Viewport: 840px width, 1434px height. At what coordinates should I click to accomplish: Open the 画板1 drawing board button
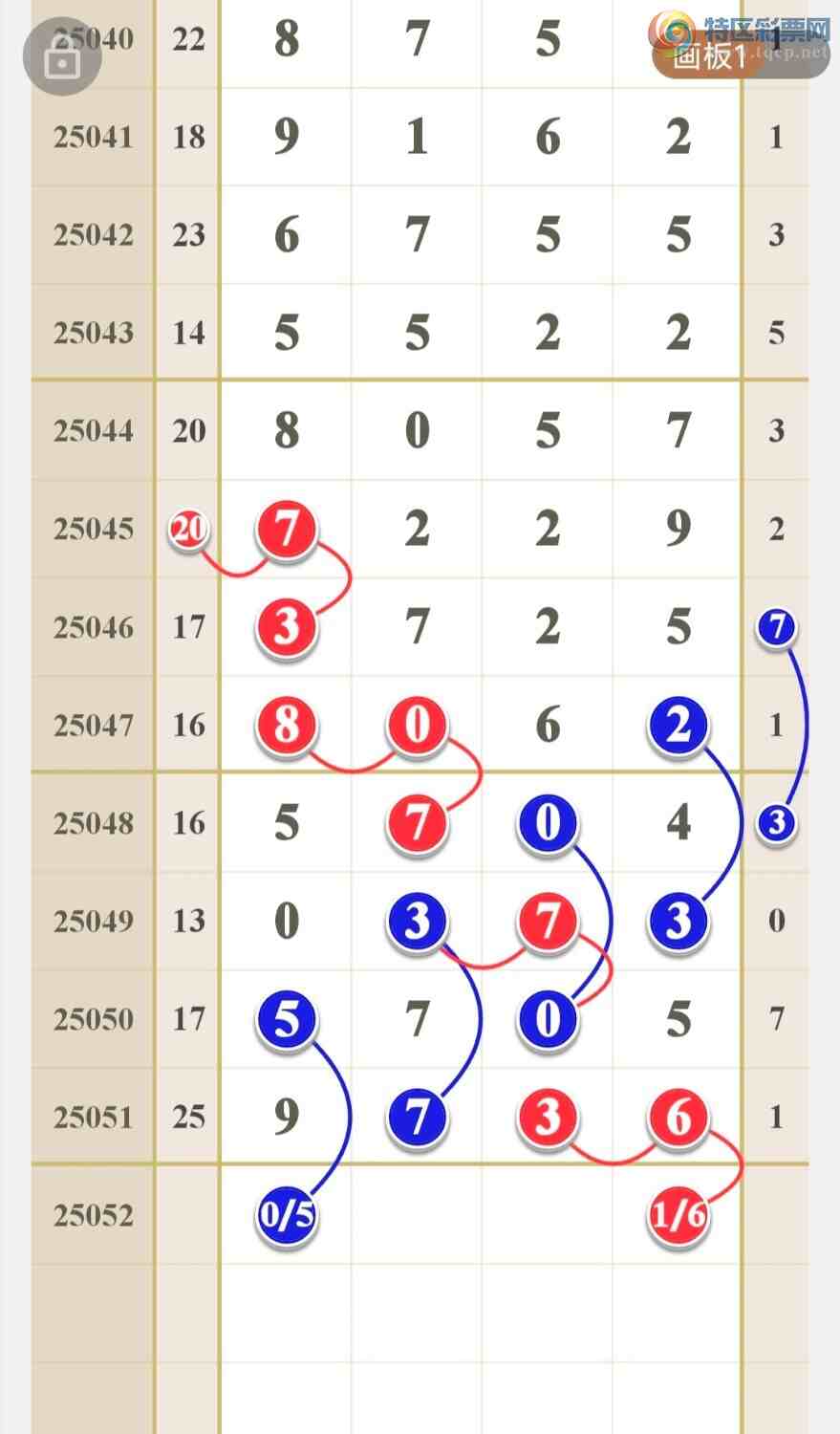708,57
